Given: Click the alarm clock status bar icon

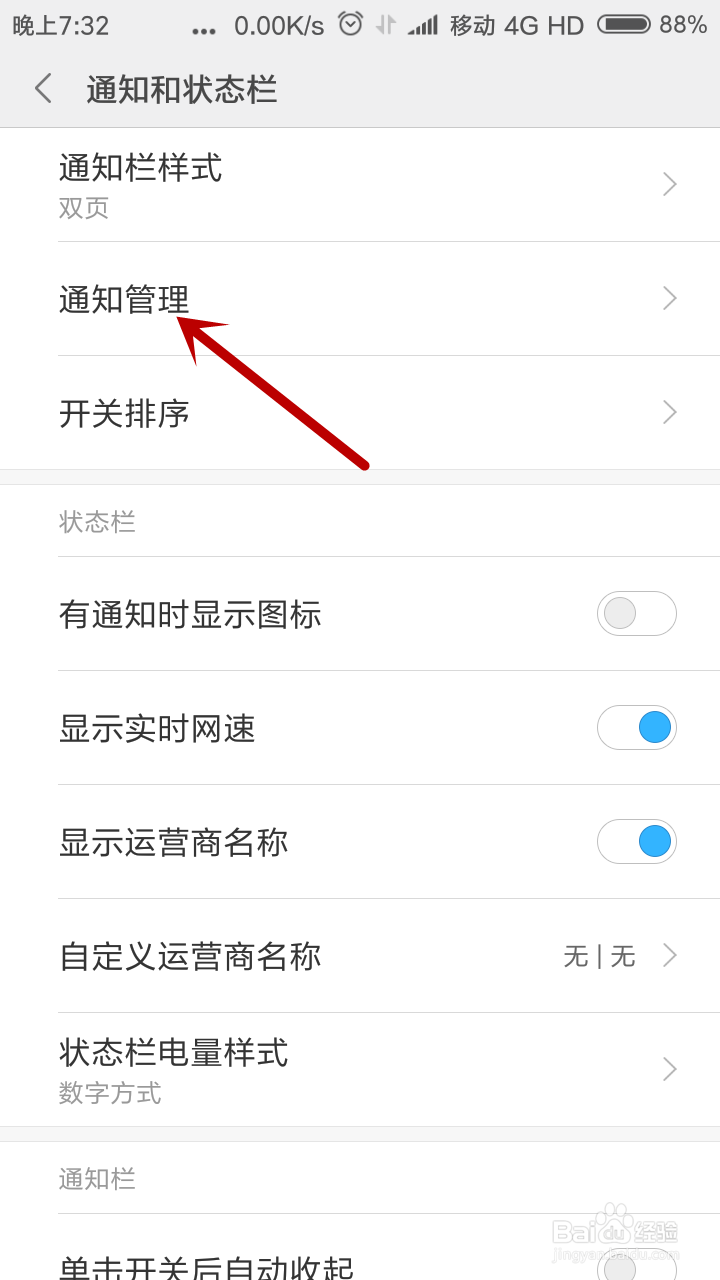Looking at the screenshot, I should (350, 25).
